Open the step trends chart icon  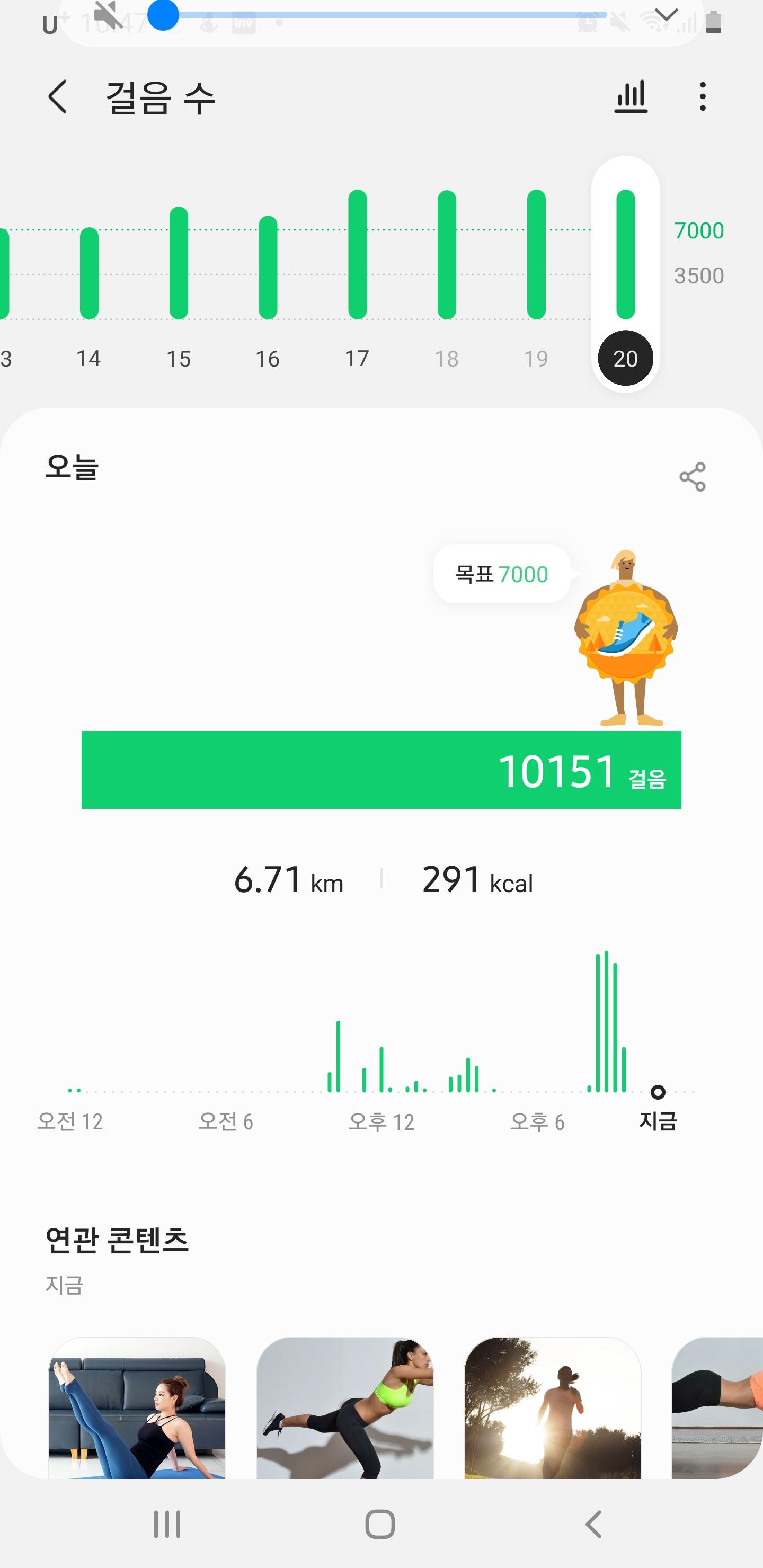click(631, 97)
